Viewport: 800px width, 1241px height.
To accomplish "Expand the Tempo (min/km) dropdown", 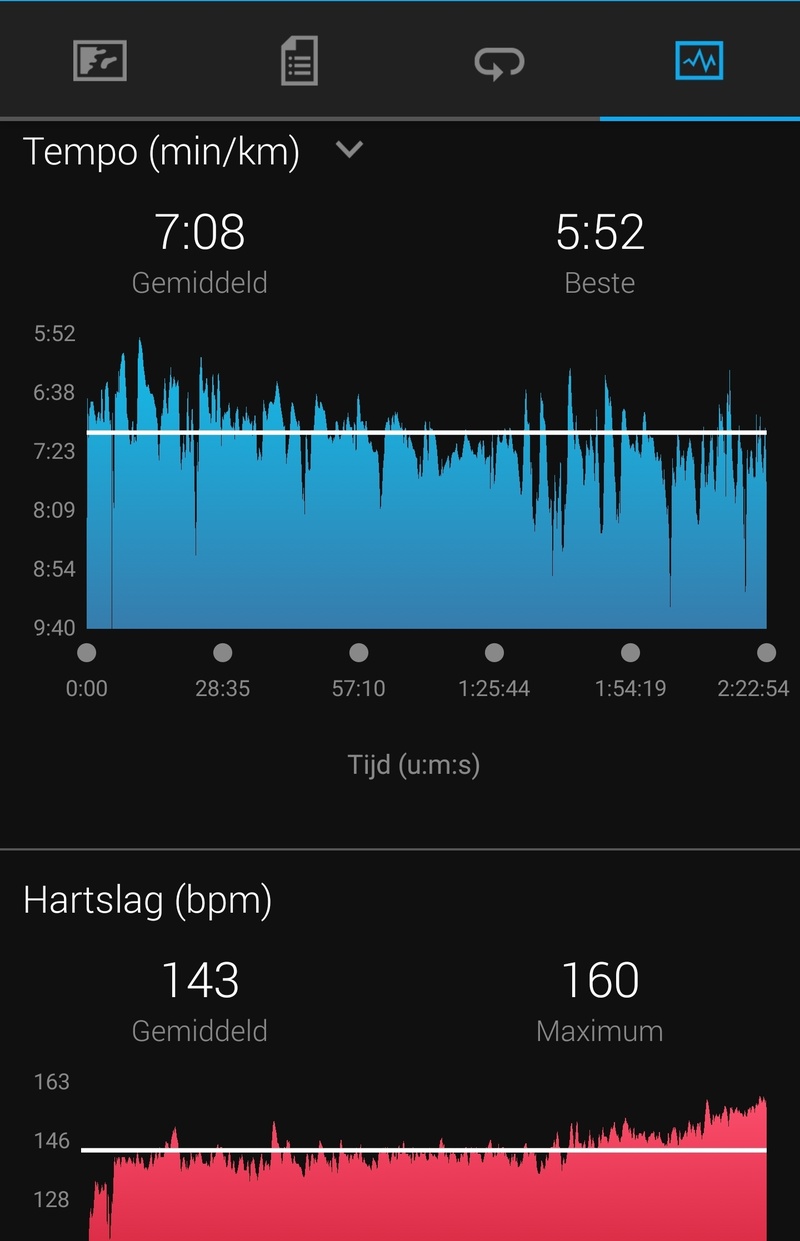I will coord(349,150).
